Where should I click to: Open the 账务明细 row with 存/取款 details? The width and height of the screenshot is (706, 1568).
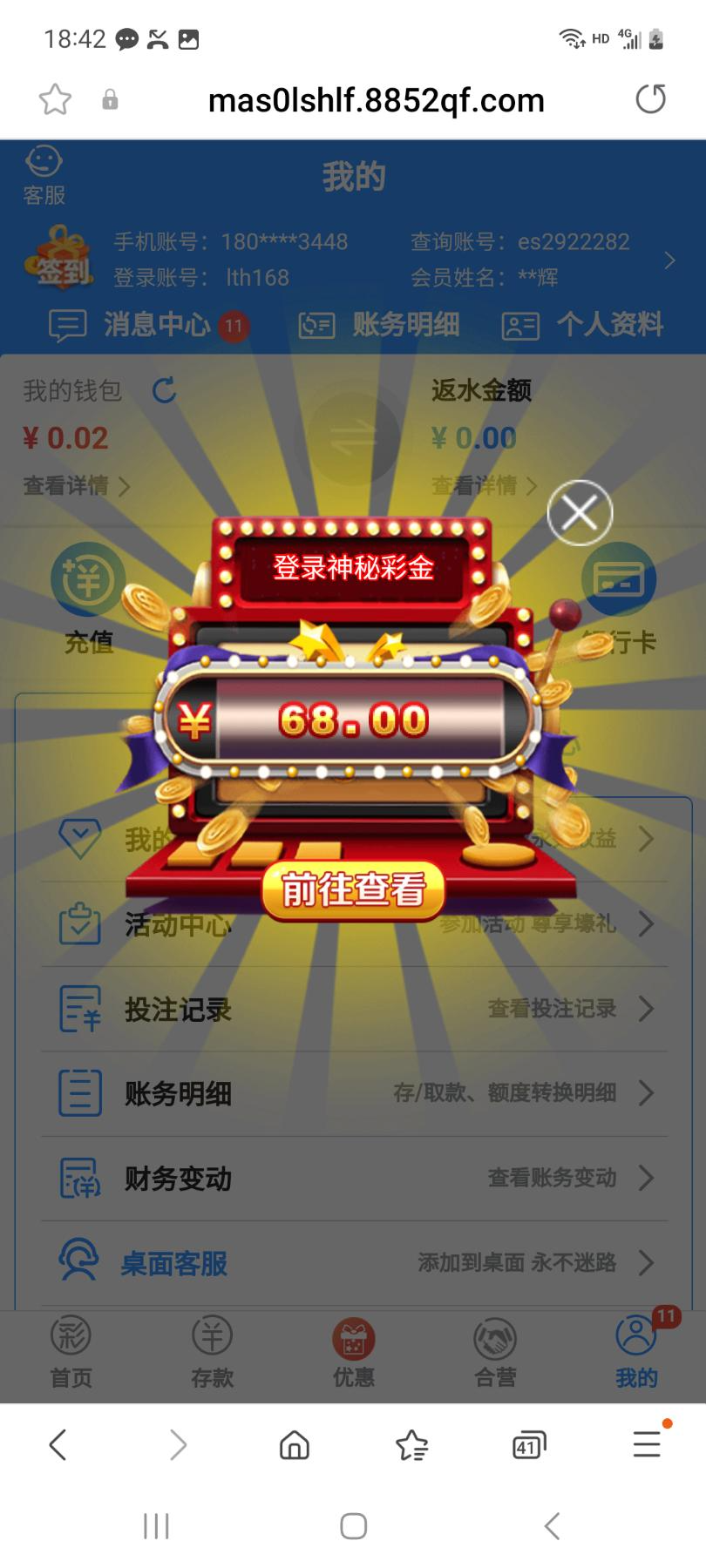(x=354, y=1093)
